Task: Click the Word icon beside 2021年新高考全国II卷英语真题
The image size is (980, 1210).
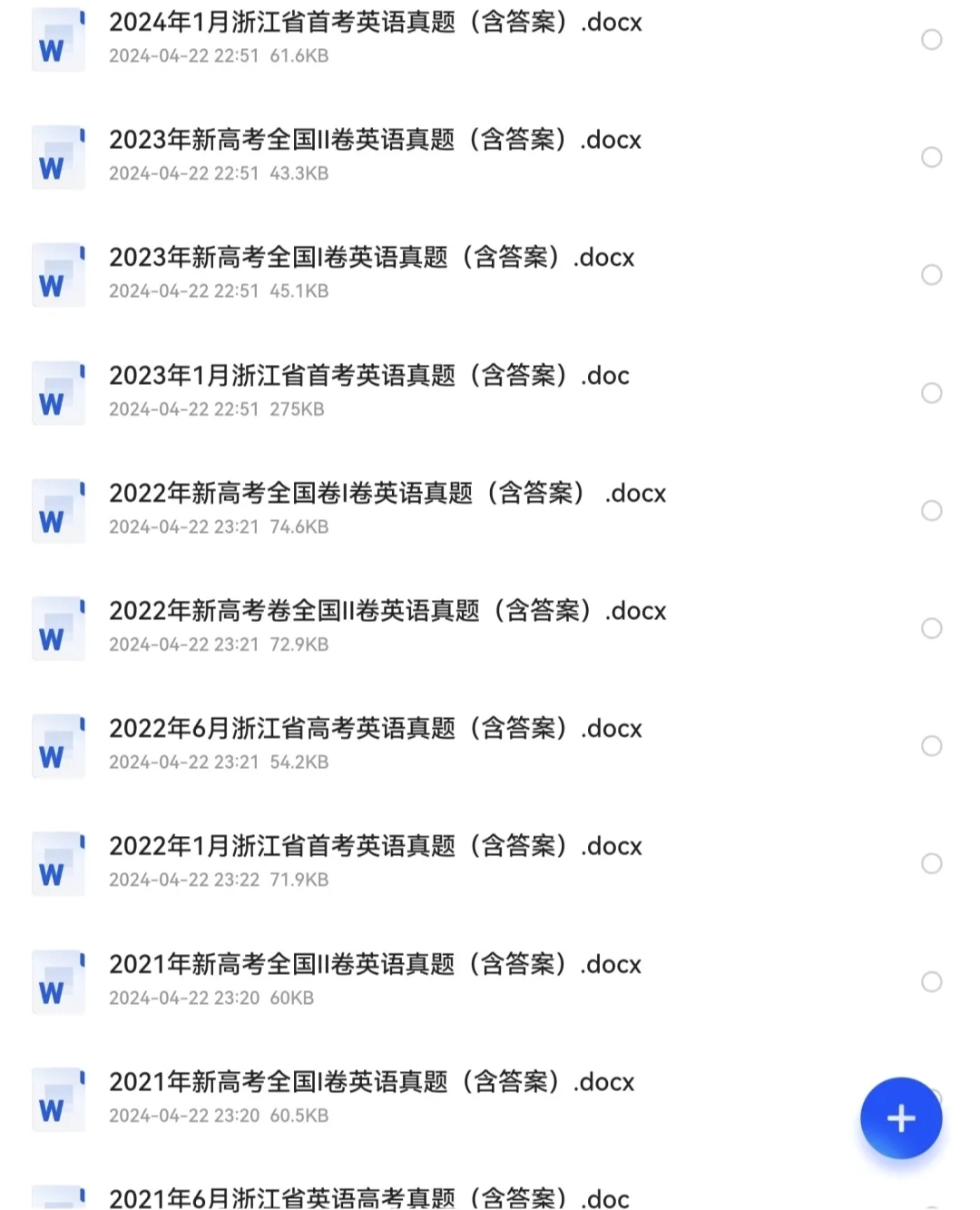Action: (57, 981)
